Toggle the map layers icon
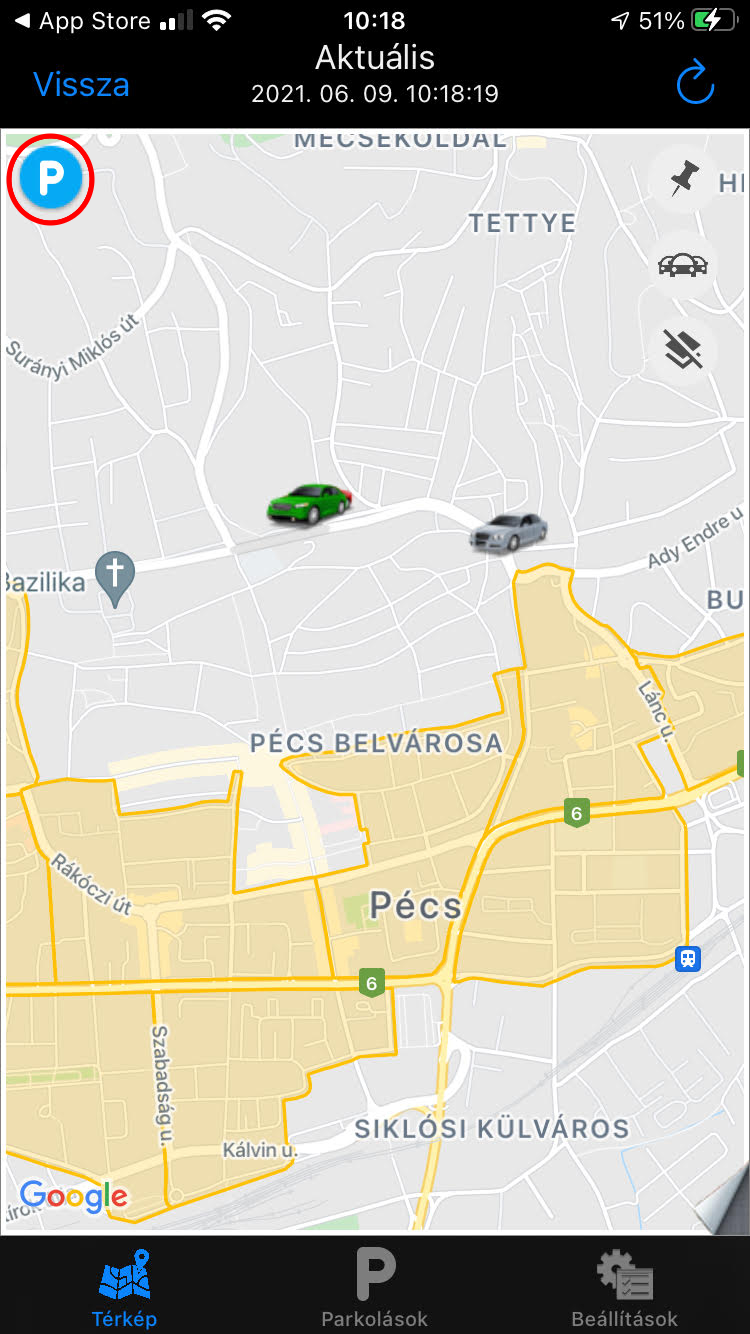 point(684,349)
